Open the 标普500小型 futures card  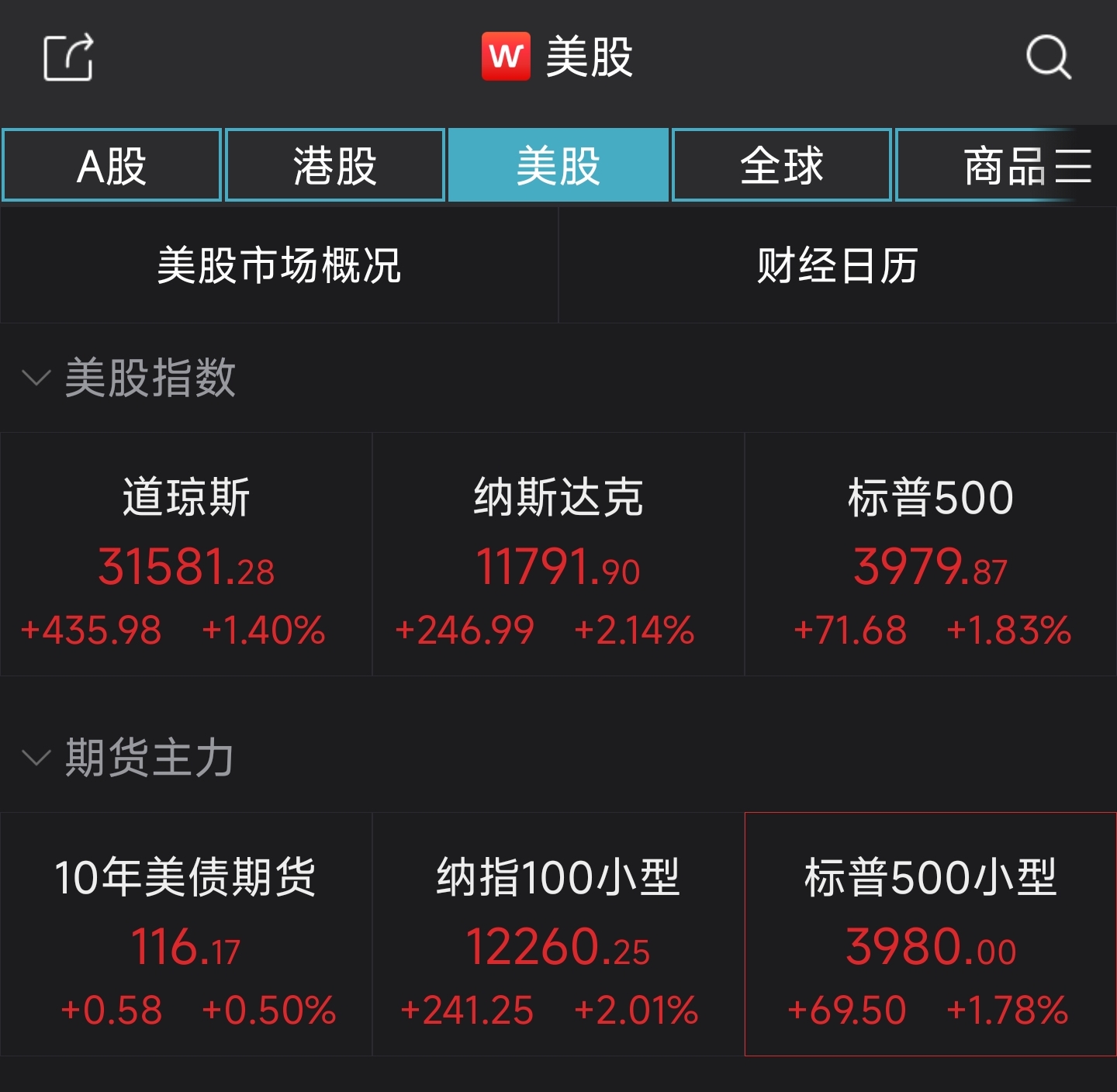(x=931, y=935)
